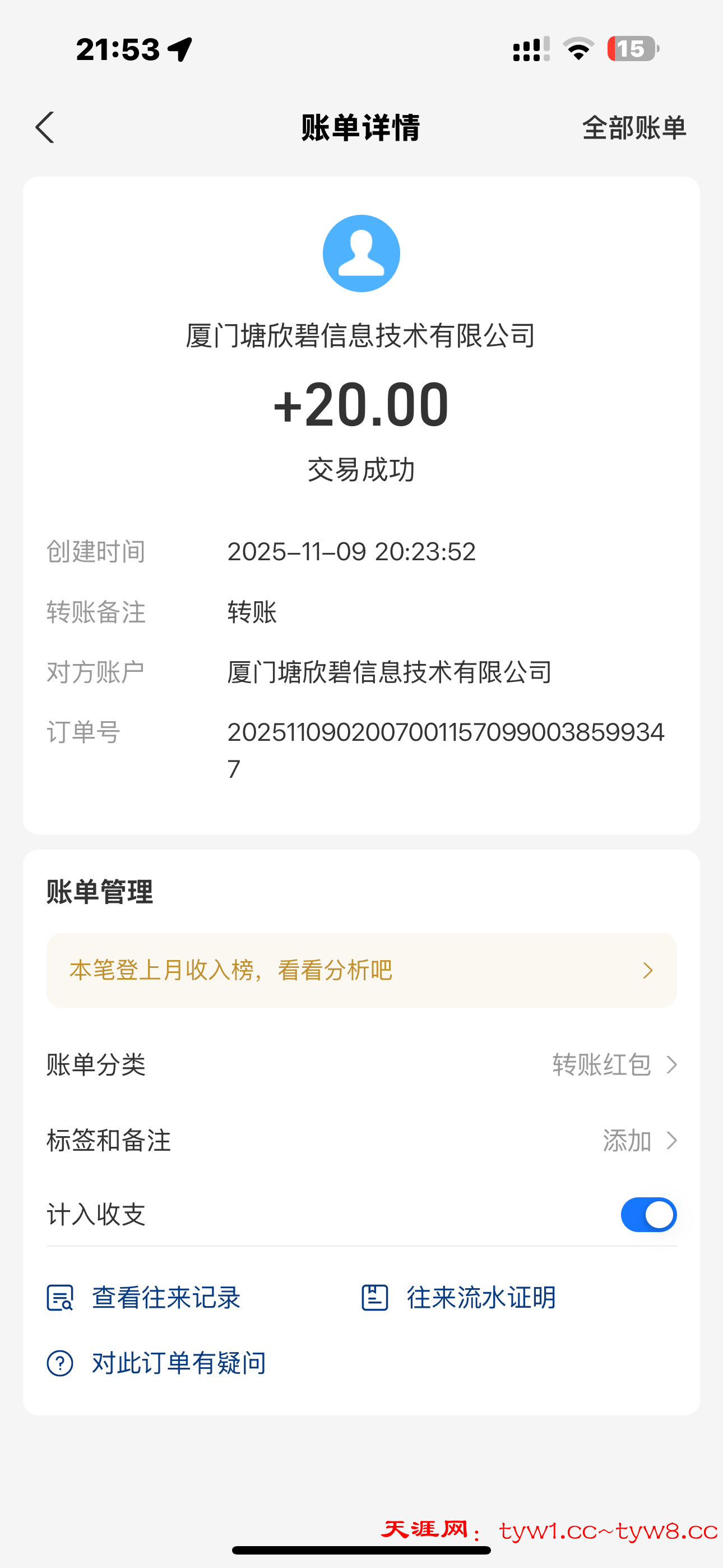Change 账单分类 from 转账红包
Image resolution: width=723 pixels, height=1568 pixels.
614,1064
